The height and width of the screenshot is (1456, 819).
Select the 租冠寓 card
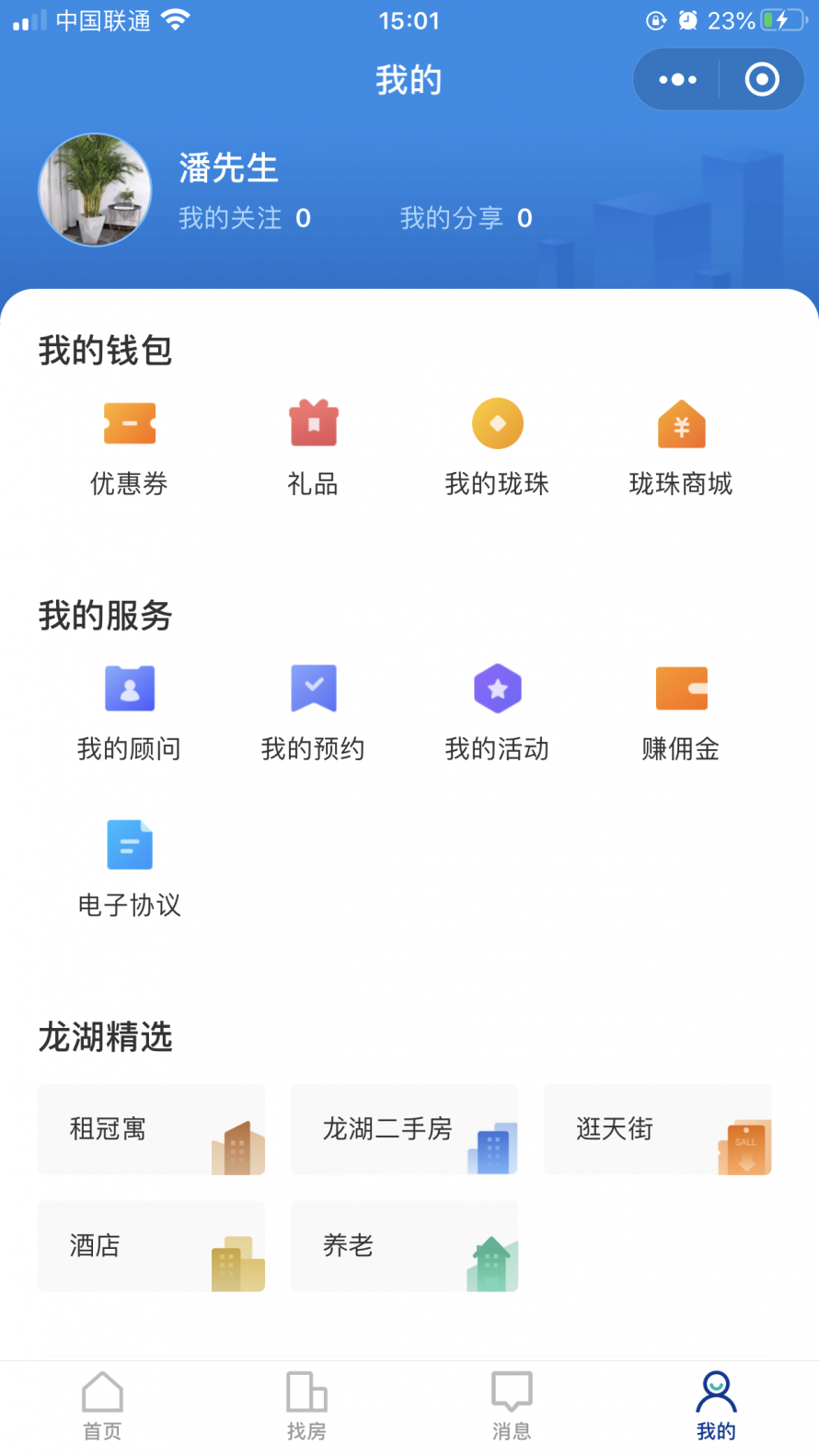coord(151,1129)
